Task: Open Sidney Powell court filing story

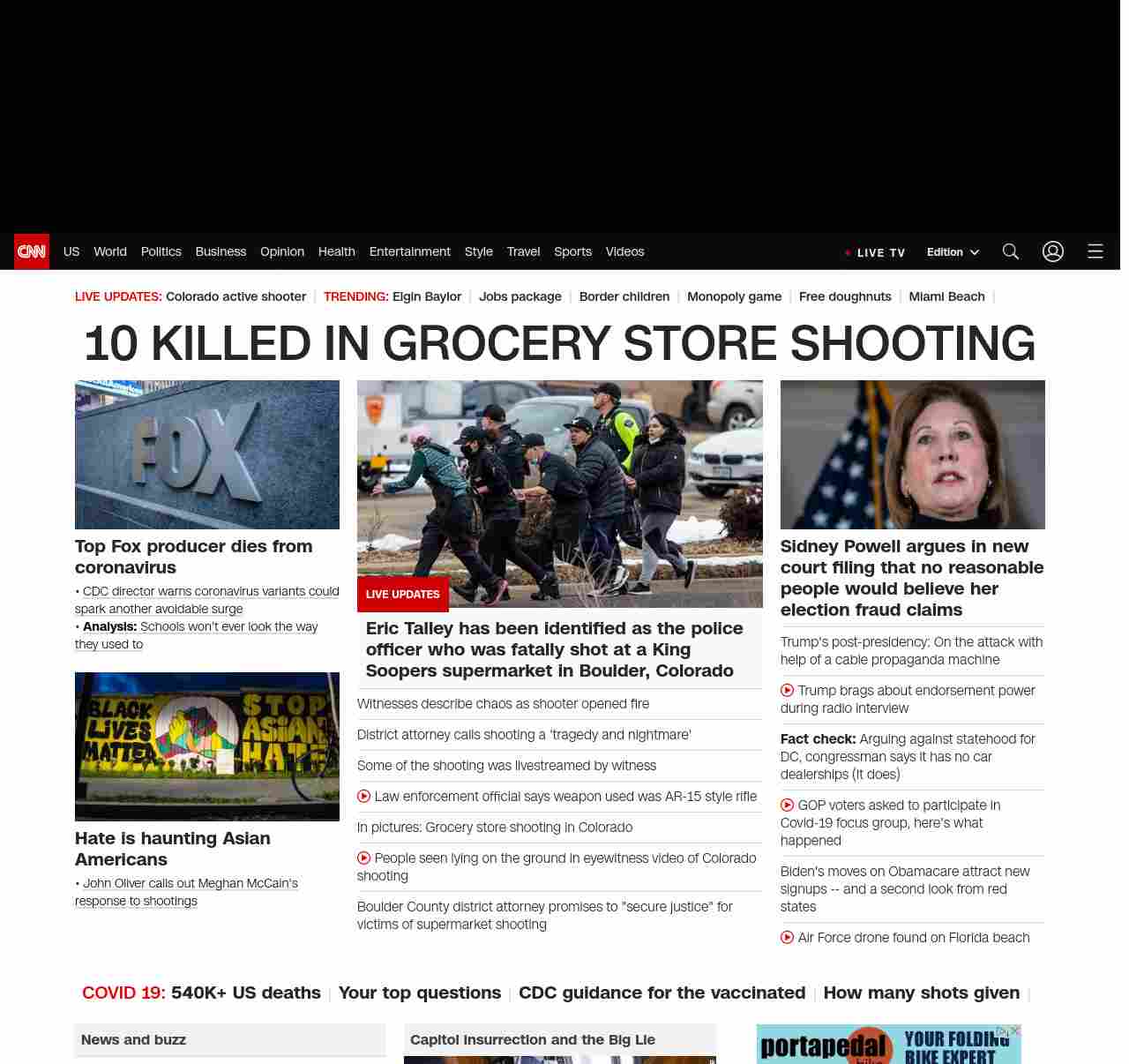Action: pyautogui.click(x=911, y=578)
